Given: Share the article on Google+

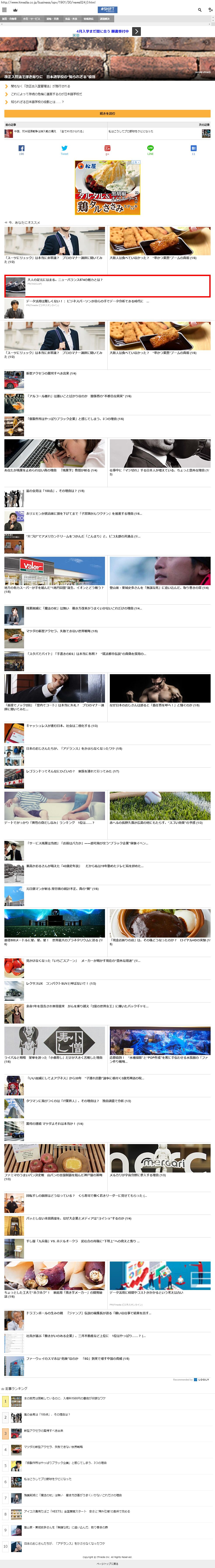Looking at the screenshot, I should 107,149.
